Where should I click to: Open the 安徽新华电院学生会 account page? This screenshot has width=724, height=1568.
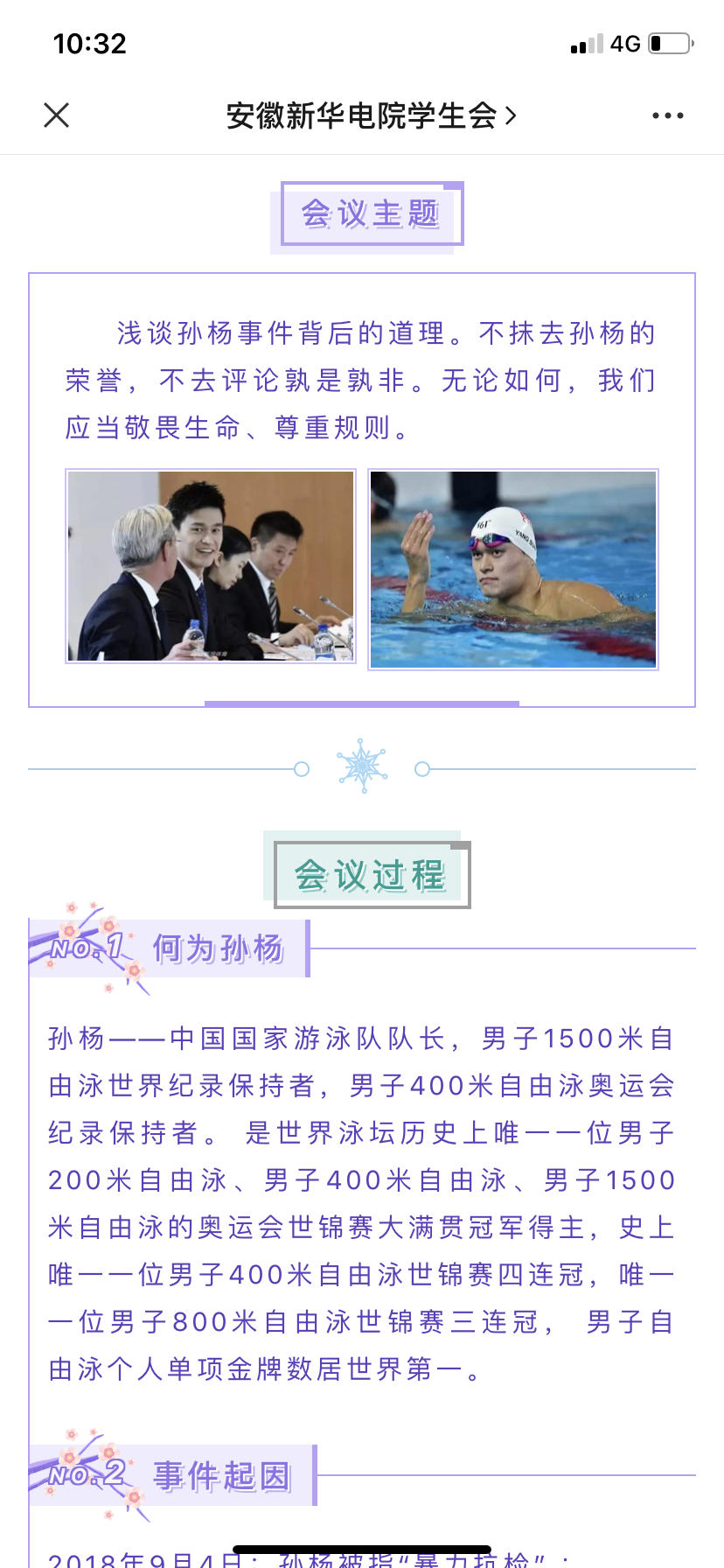tap(371, 115)
